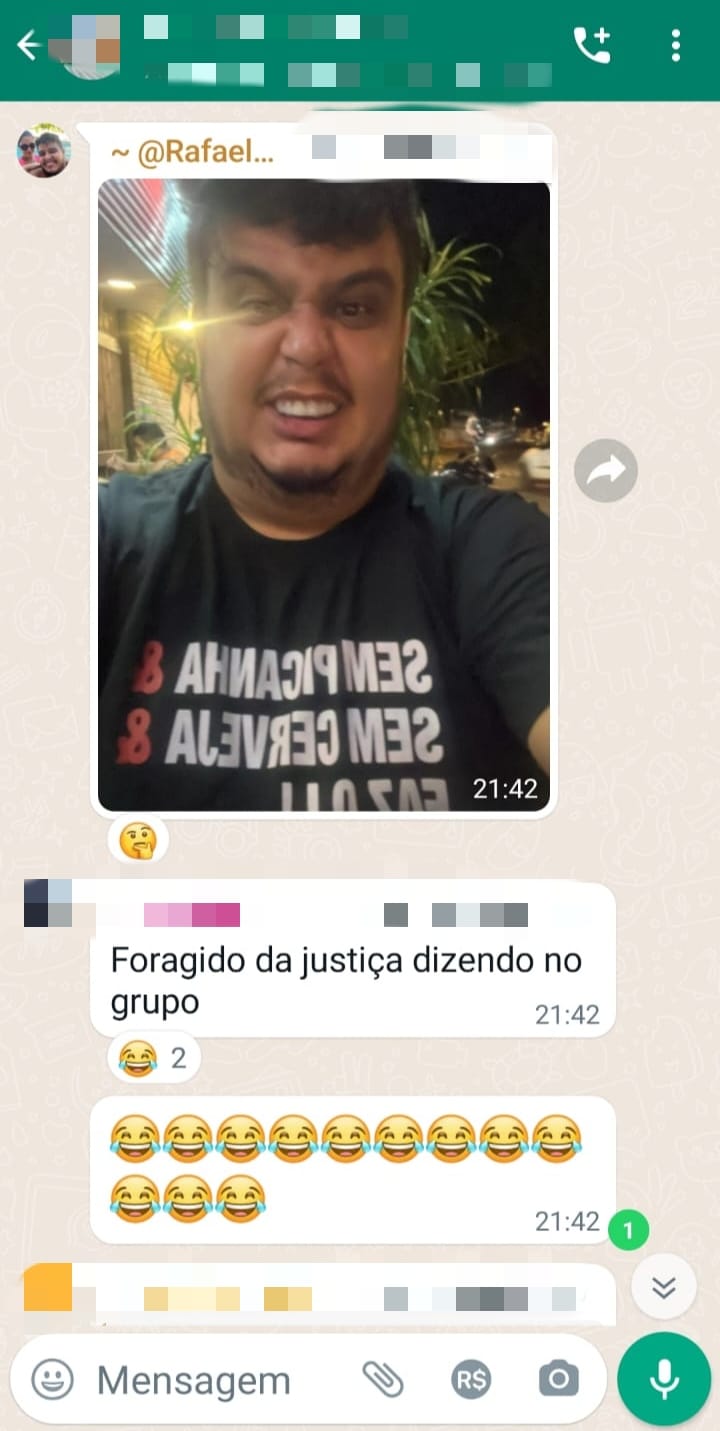
Task: Open the R$ payment option
Action: click(471, 1380)
